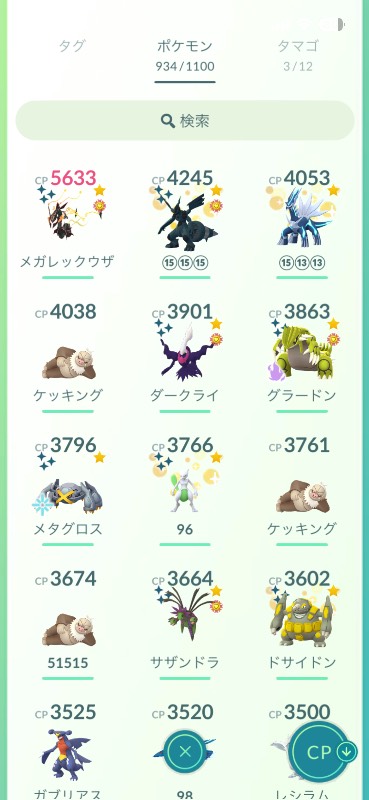Tap the 検索 search field

185,120
